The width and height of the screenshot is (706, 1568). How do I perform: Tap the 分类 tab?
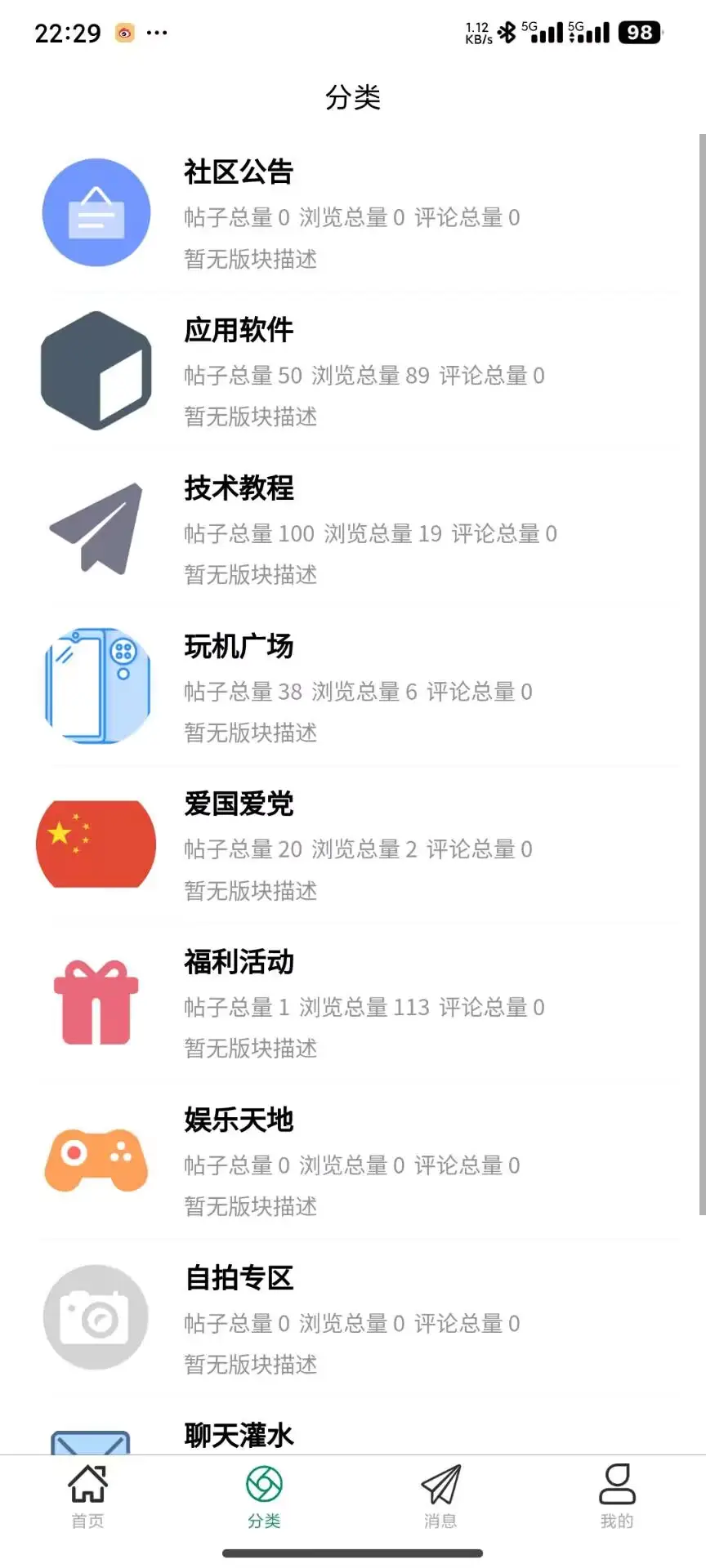pos(264,1496)
